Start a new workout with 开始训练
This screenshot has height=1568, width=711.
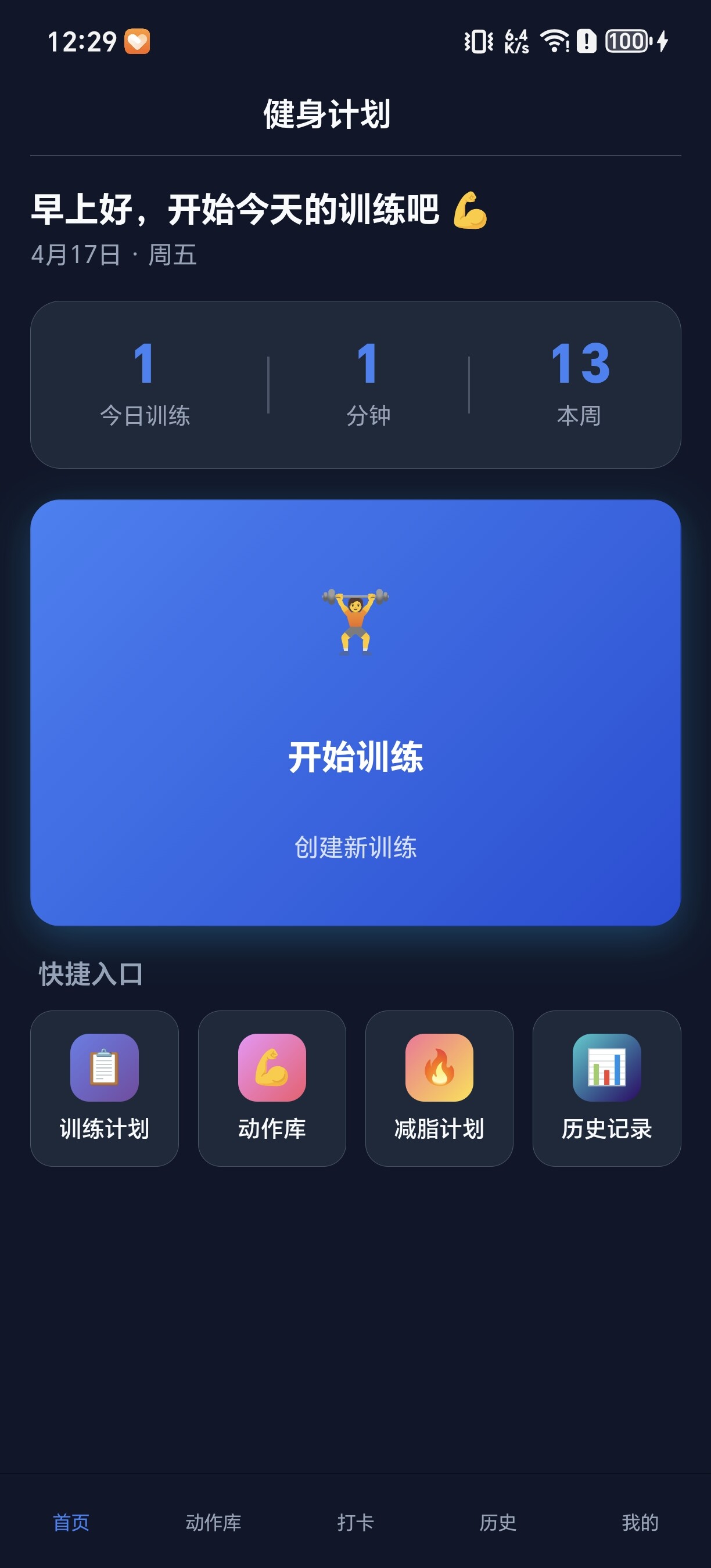click(x=355, y=712)
